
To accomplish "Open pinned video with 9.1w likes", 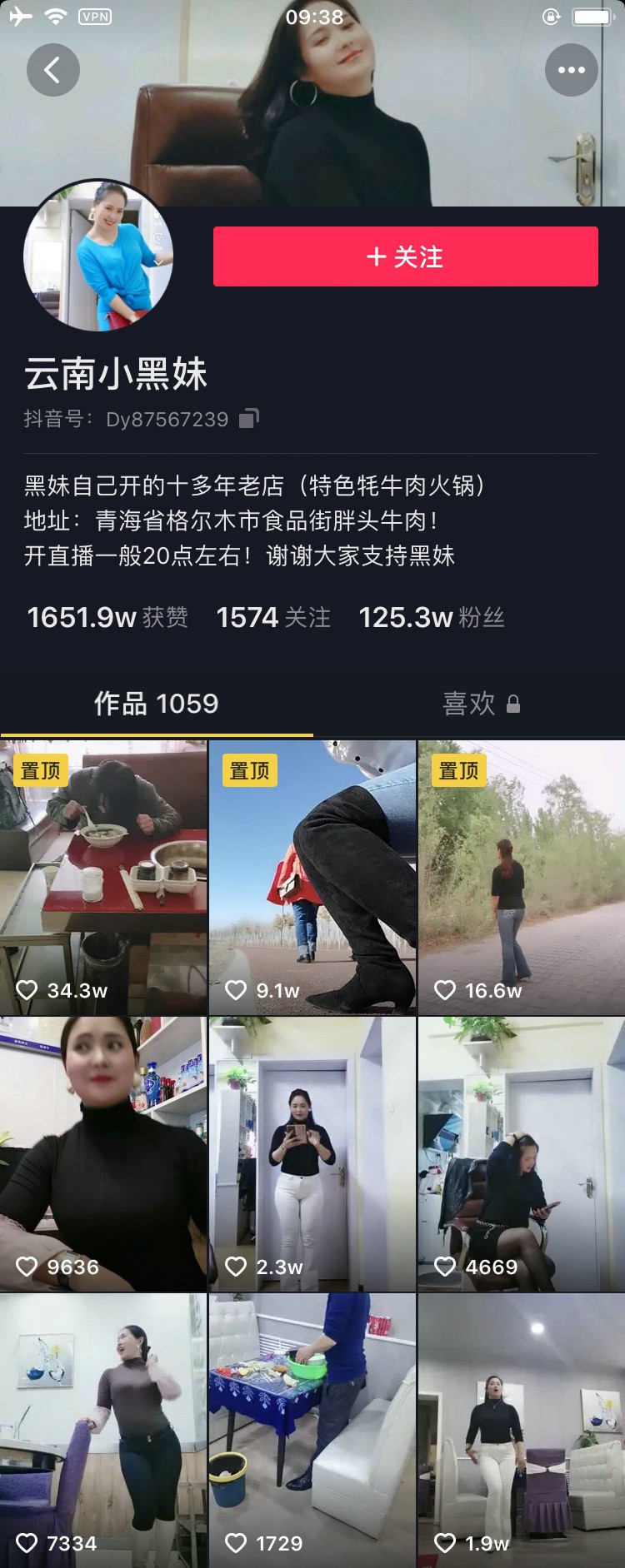I will coord(312,877).
